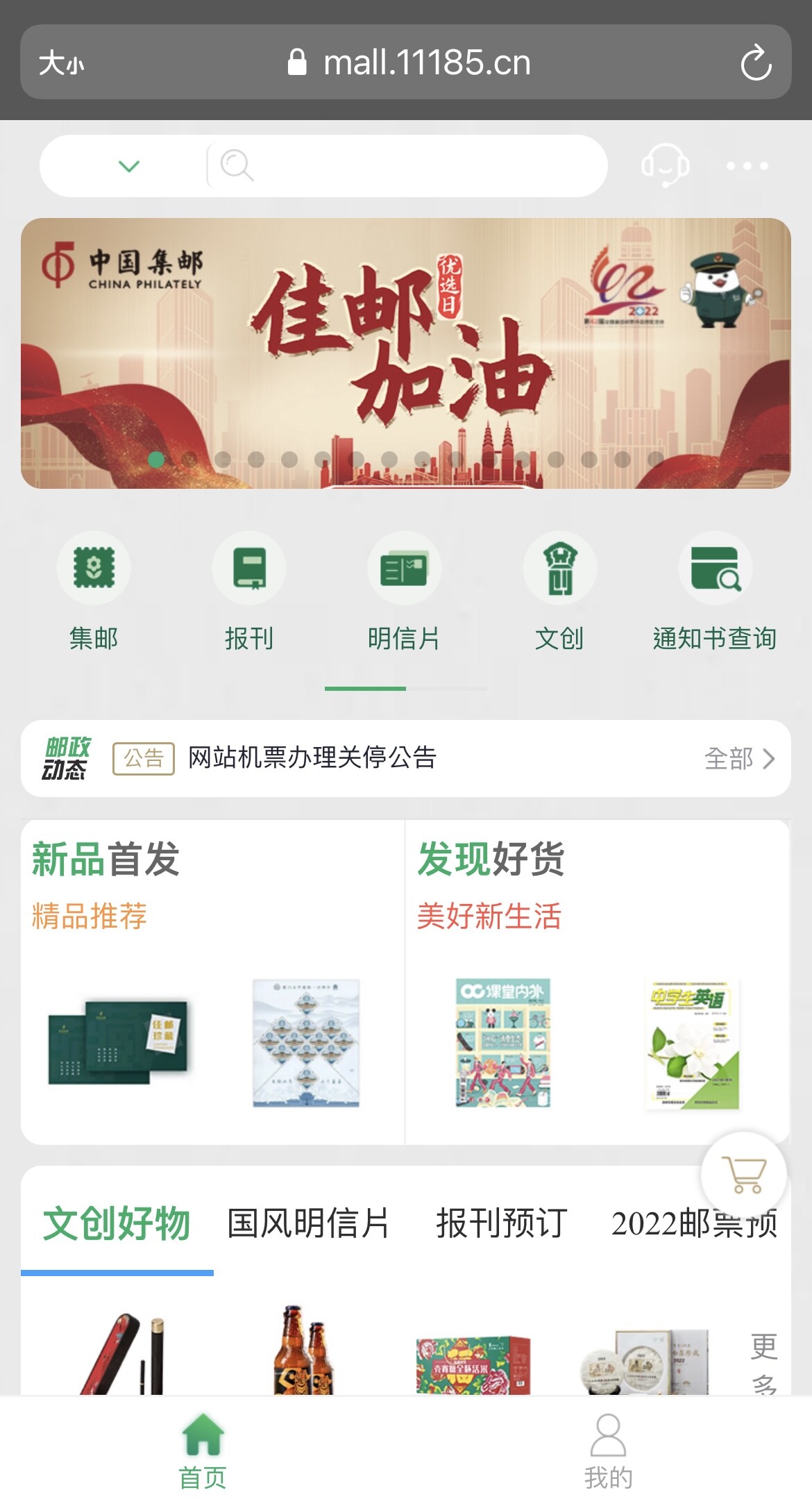Open the 报刊 category

pos(249,592)
